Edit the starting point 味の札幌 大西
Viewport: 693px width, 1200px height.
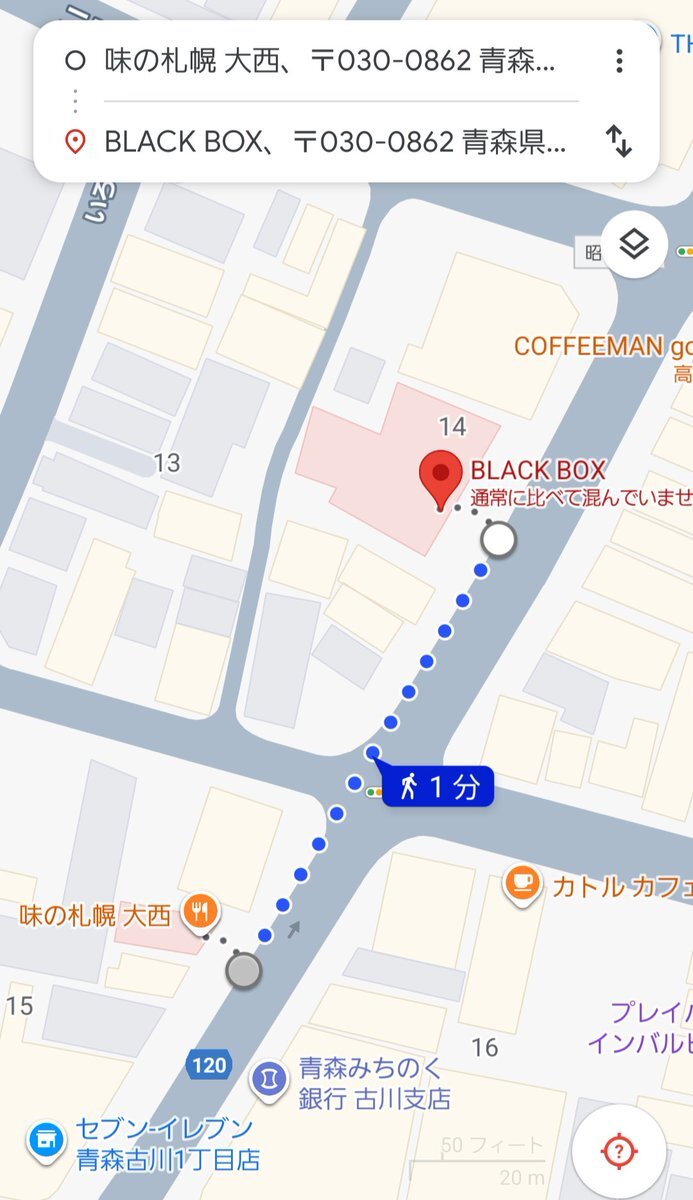click(330, 61)
